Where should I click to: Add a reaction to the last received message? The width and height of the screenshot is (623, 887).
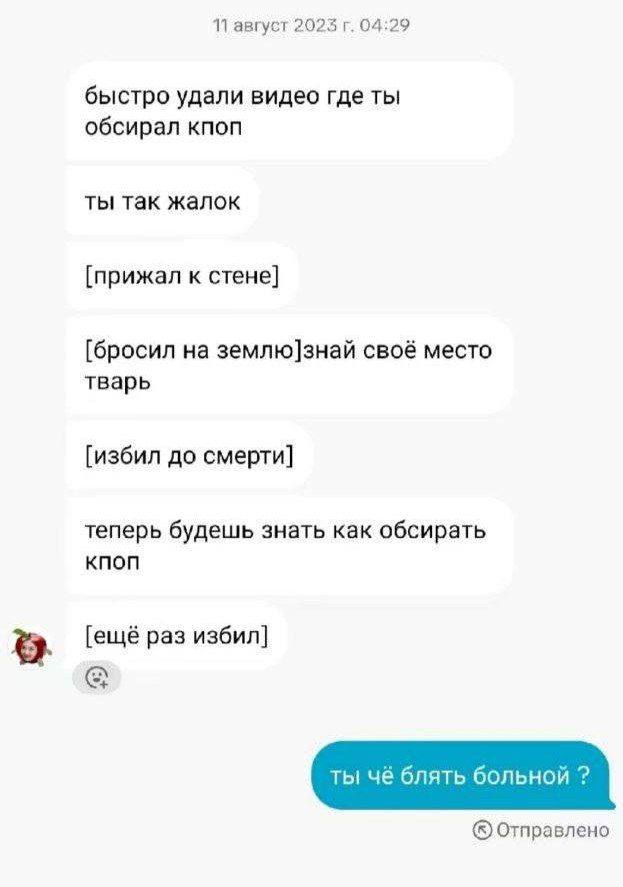[97, 678]
